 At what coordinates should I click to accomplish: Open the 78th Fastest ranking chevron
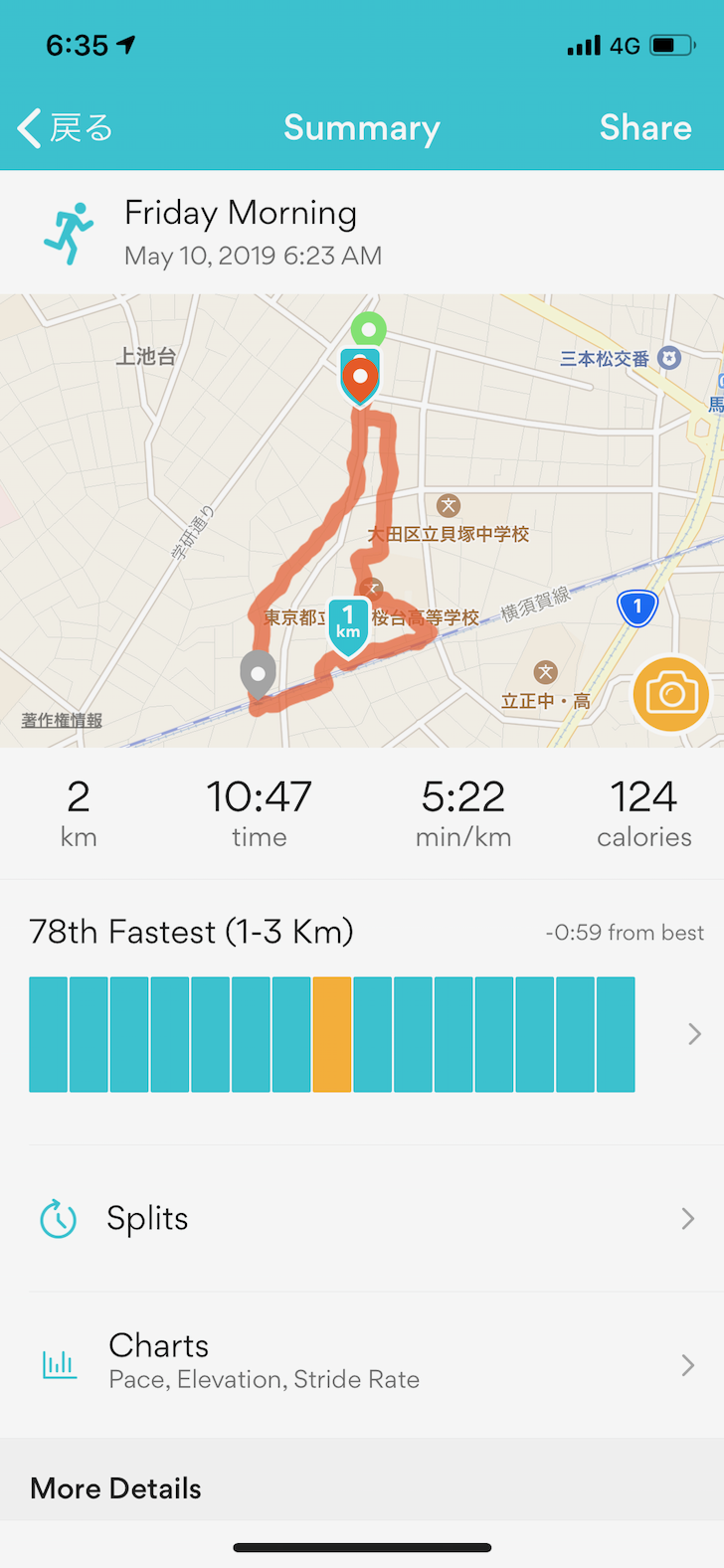point(694,1035)
